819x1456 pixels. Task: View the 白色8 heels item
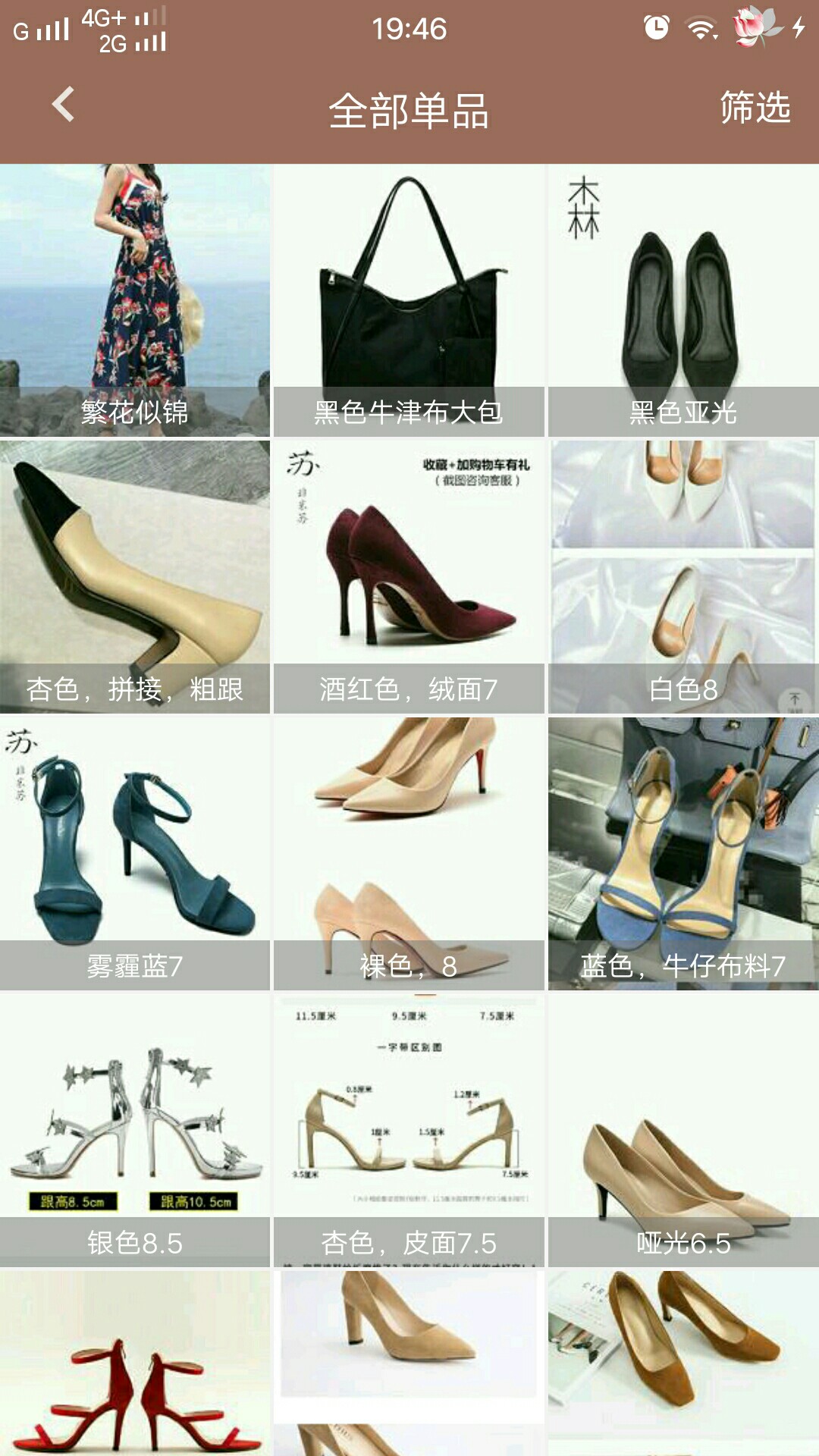(x=683, y=577)
